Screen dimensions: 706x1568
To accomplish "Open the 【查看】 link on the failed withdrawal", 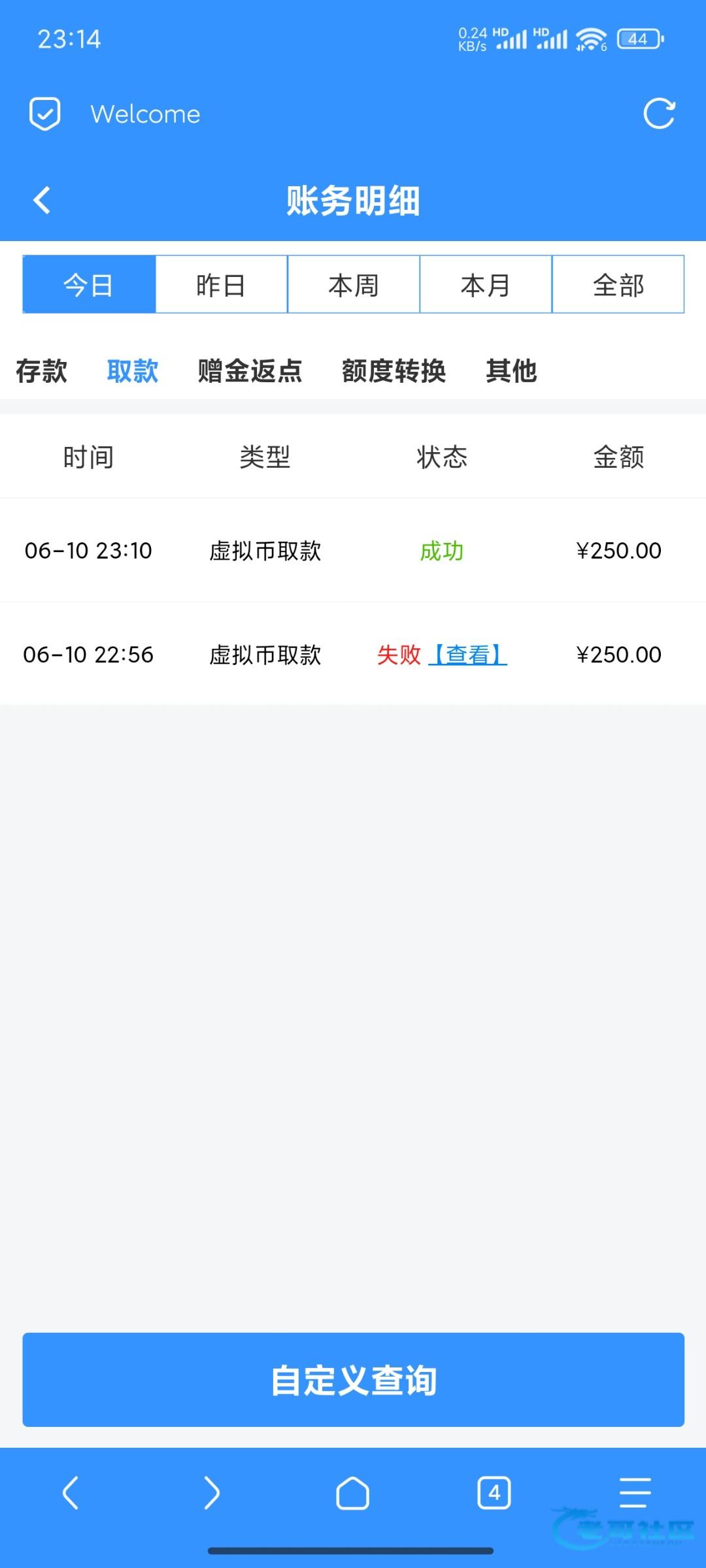I will (468, 655).
